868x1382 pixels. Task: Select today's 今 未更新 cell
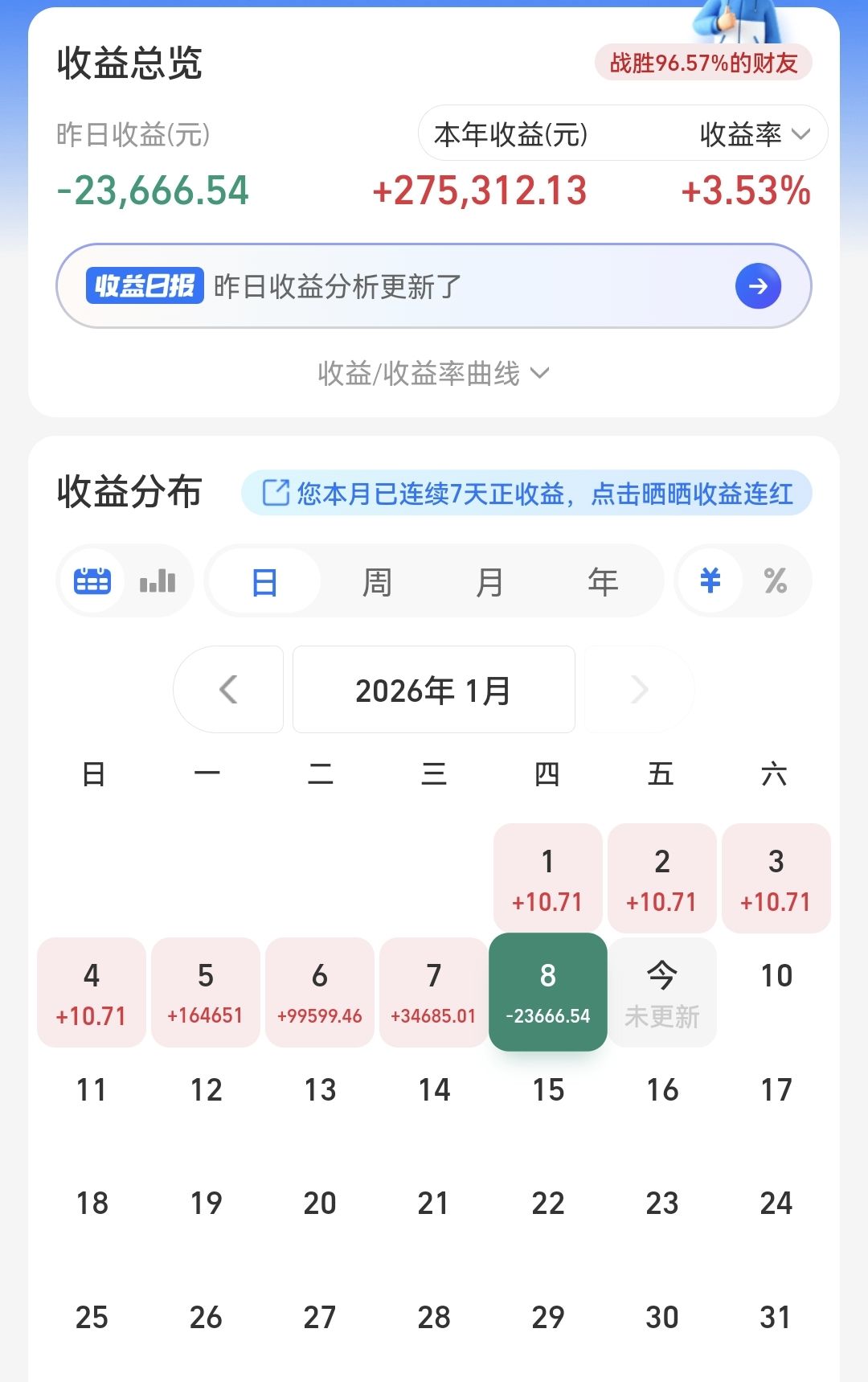tap(661, 991)
